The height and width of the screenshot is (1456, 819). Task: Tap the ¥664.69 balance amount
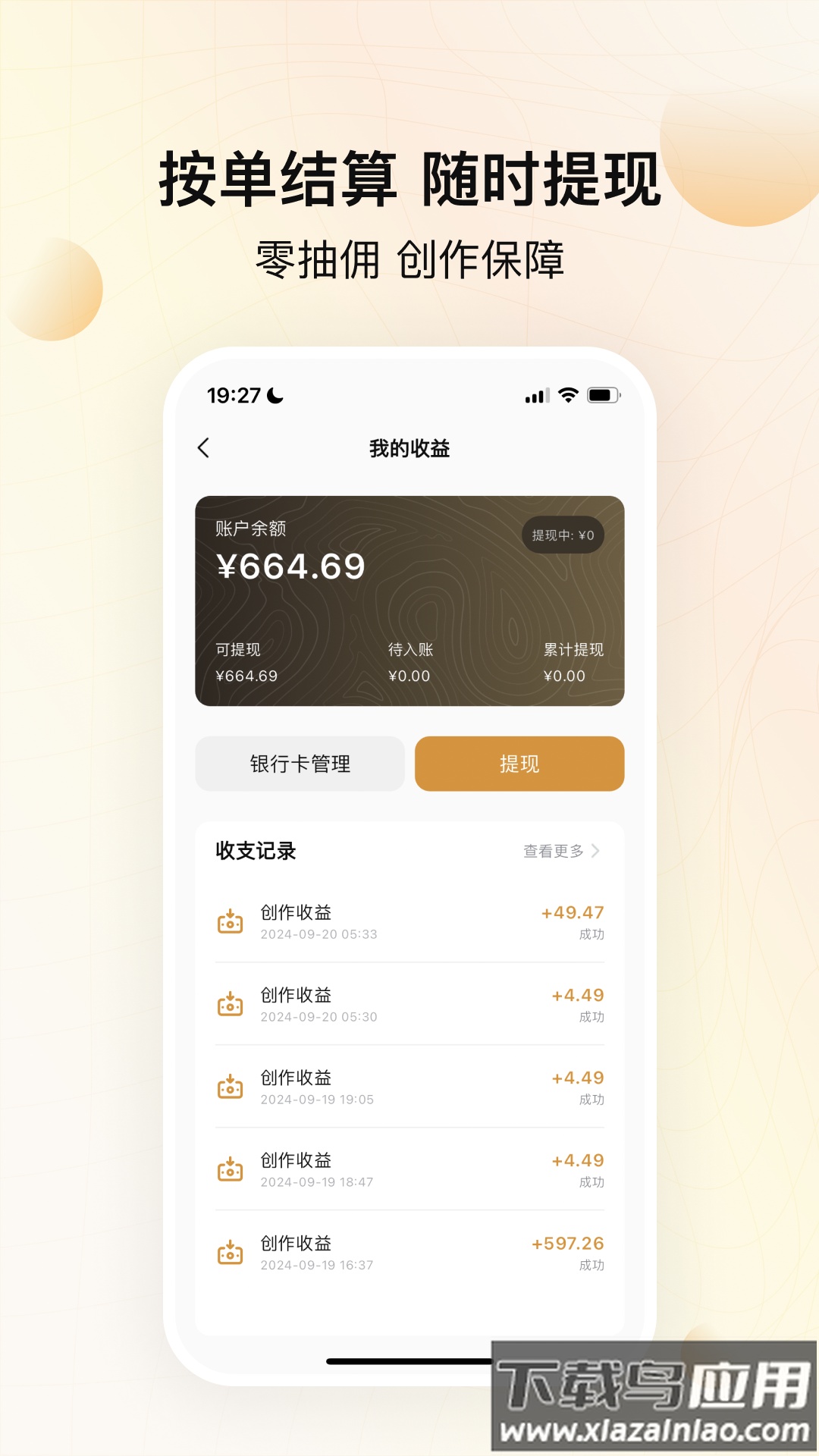(x=290, y=565)
